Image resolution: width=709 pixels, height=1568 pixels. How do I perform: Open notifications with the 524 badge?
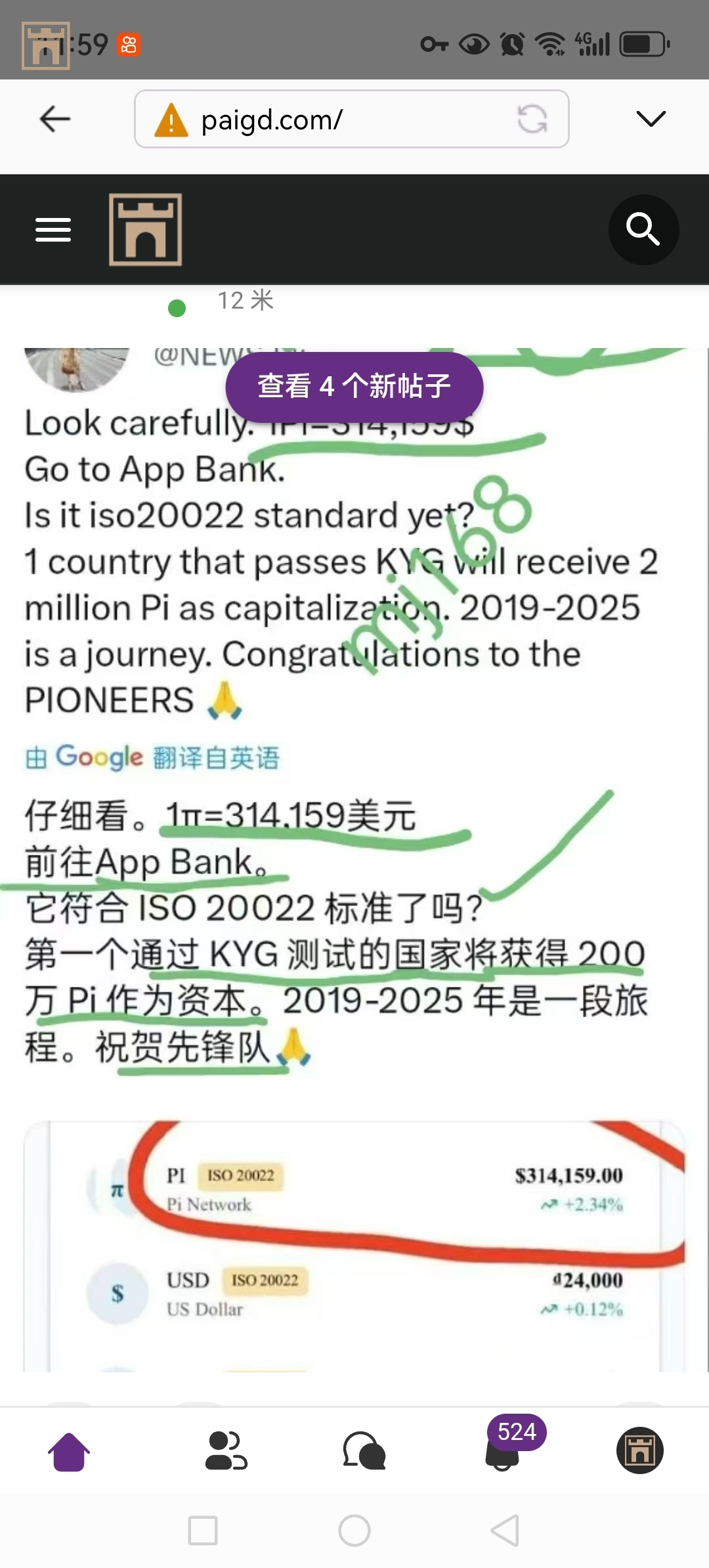(504, 1451)
